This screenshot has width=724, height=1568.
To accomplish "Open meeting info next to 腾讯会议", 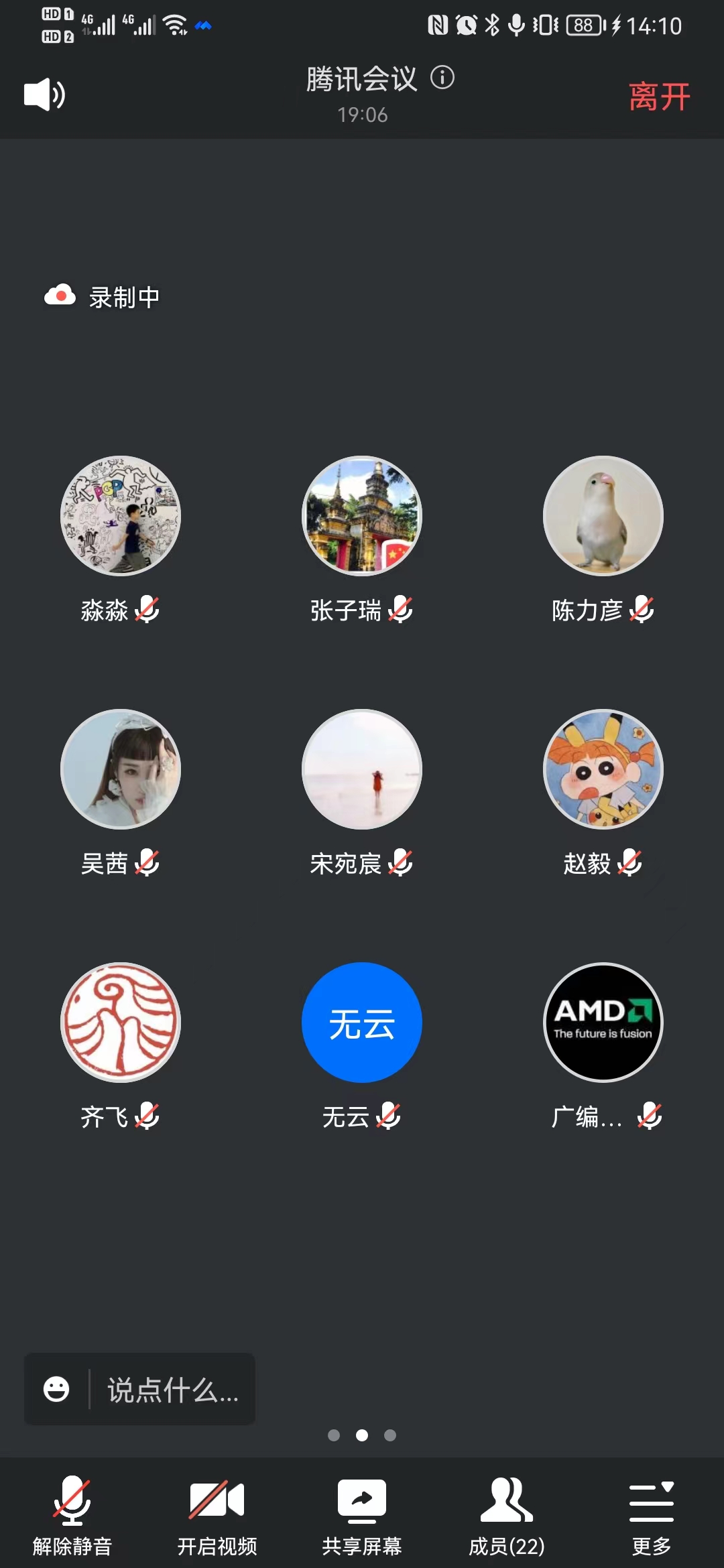I will pyautogui.click(x=442, y=78).
